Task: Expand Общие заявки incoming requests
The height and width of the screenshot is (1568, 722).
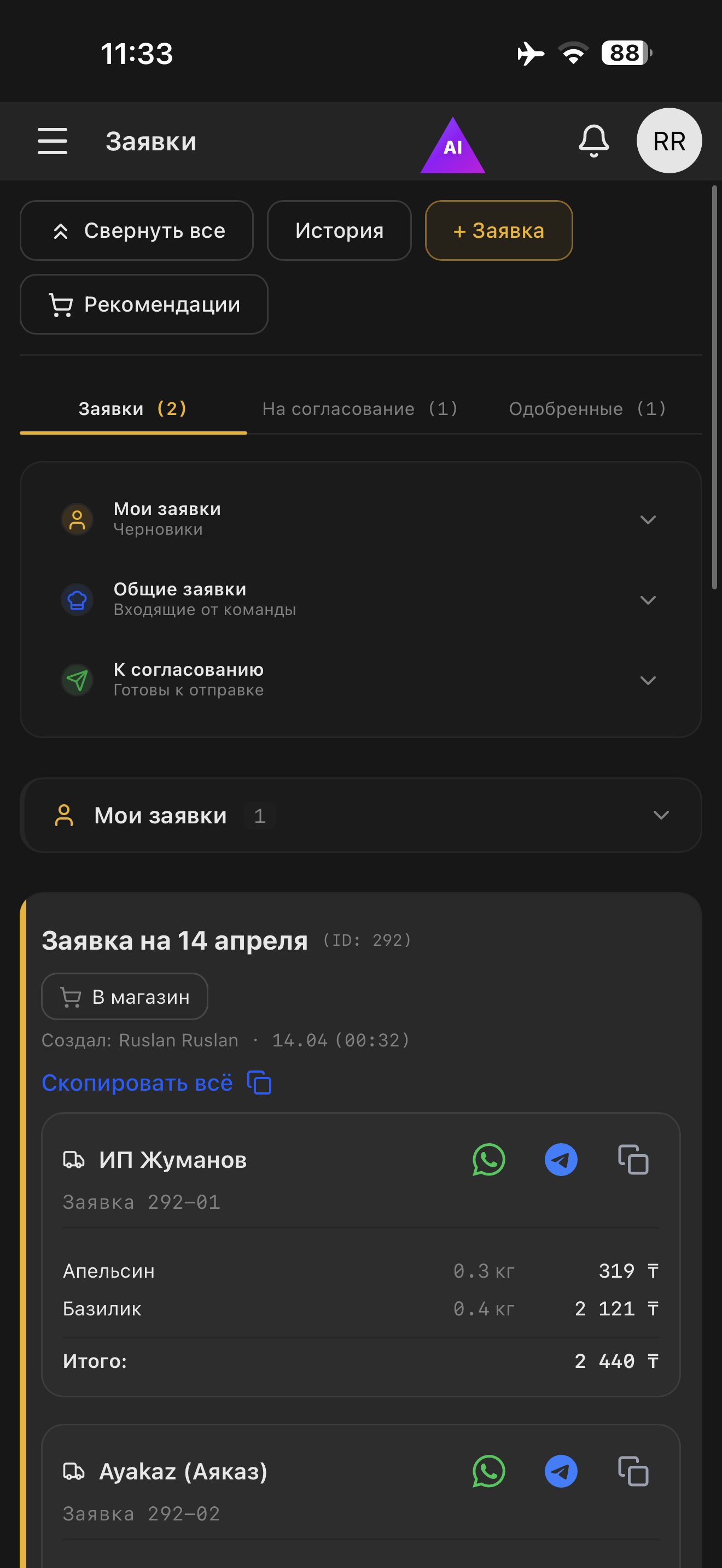Action: pos(648,600)
